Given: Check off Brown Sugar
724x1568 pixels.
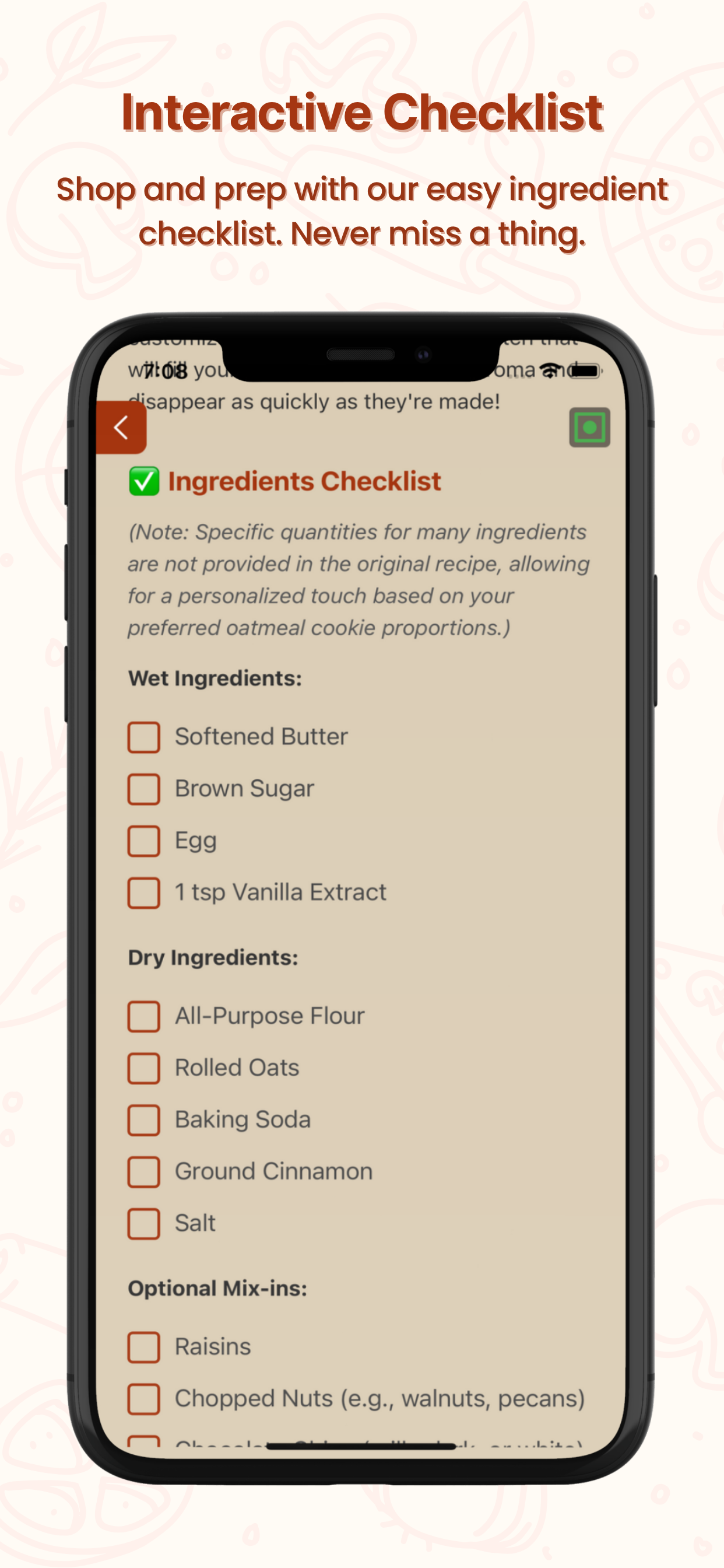Looking at the screenshot, I should [143, 790].
